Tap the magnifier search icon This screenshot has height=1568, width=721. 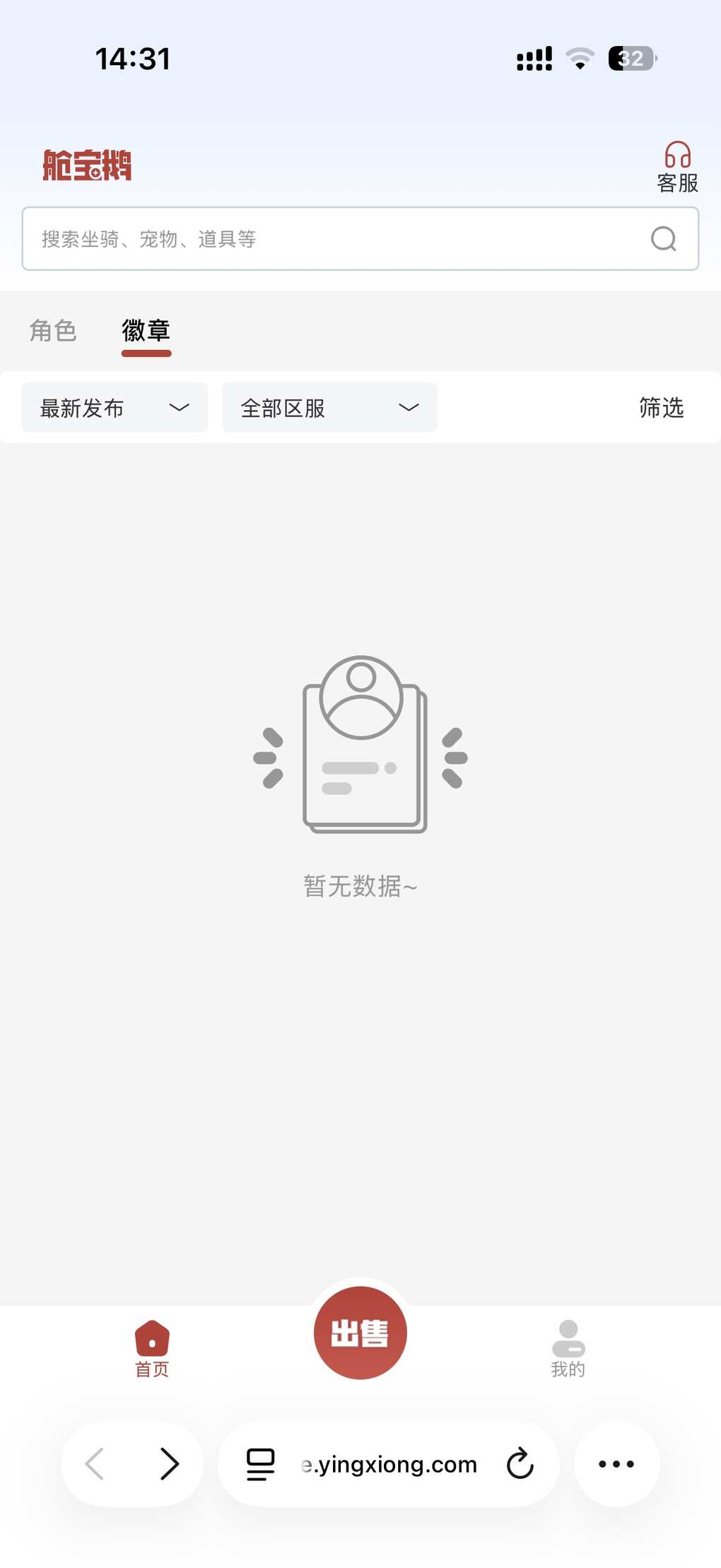coord(663,239)
